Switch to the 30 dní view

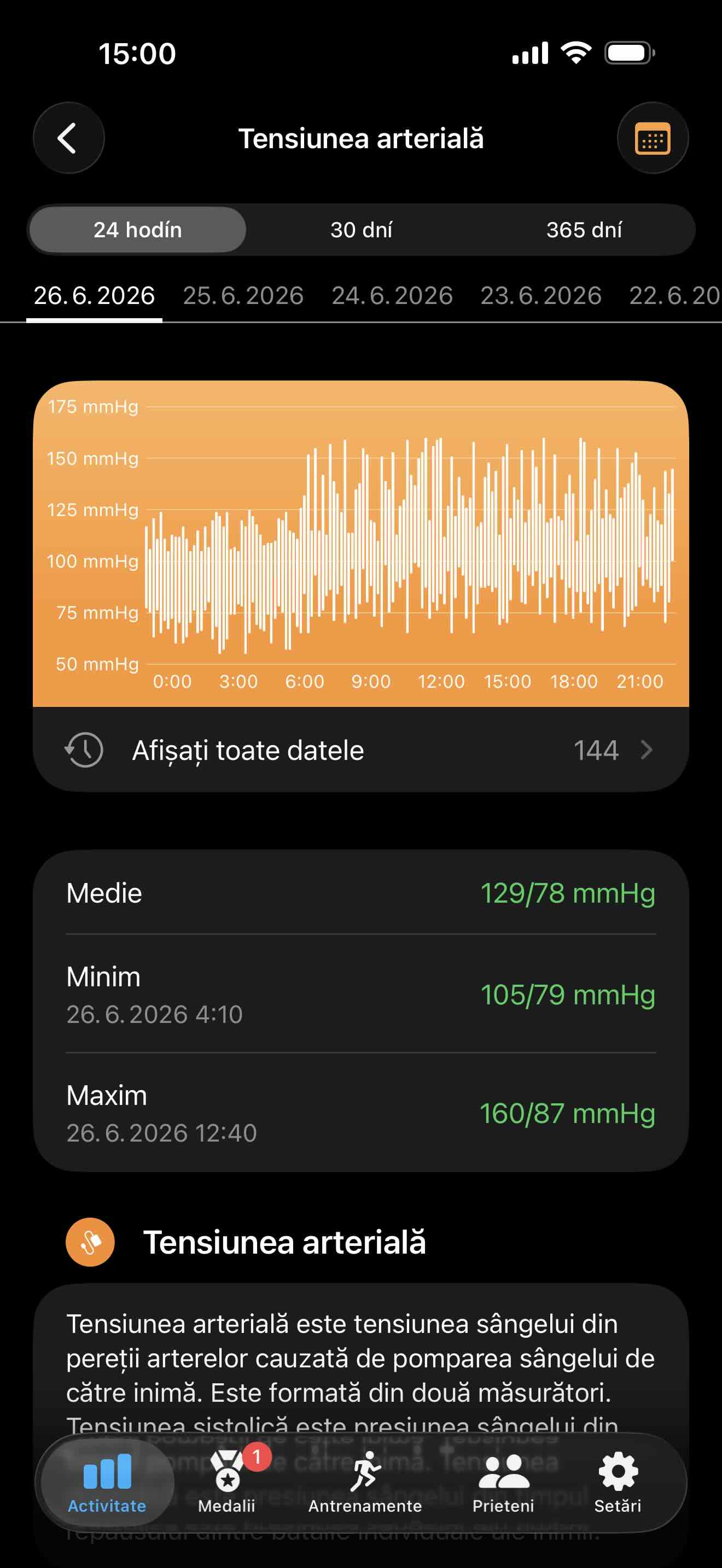coord(361,230)
